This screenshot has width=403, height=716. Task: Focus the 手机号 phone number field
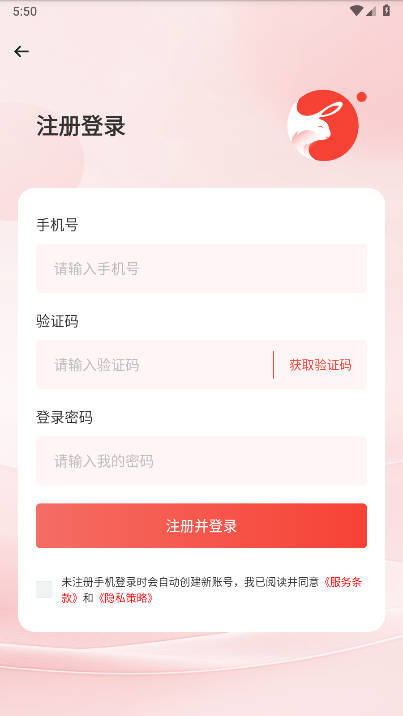coord(201,268)
